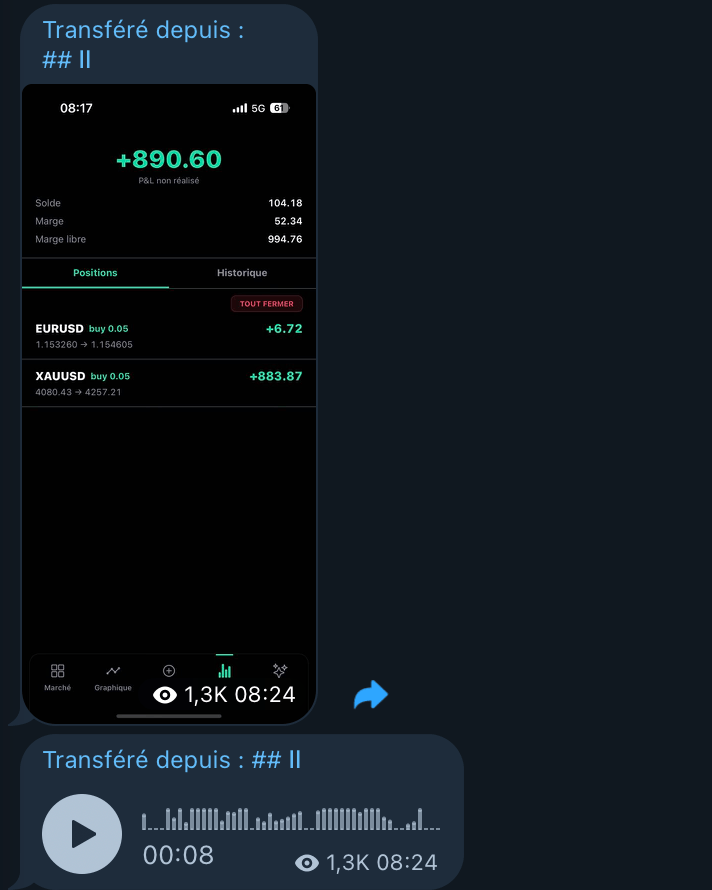Play the 00:08 voice message
Image resolution: width=712 pixels, height=890 pixels.
[82, 834]
